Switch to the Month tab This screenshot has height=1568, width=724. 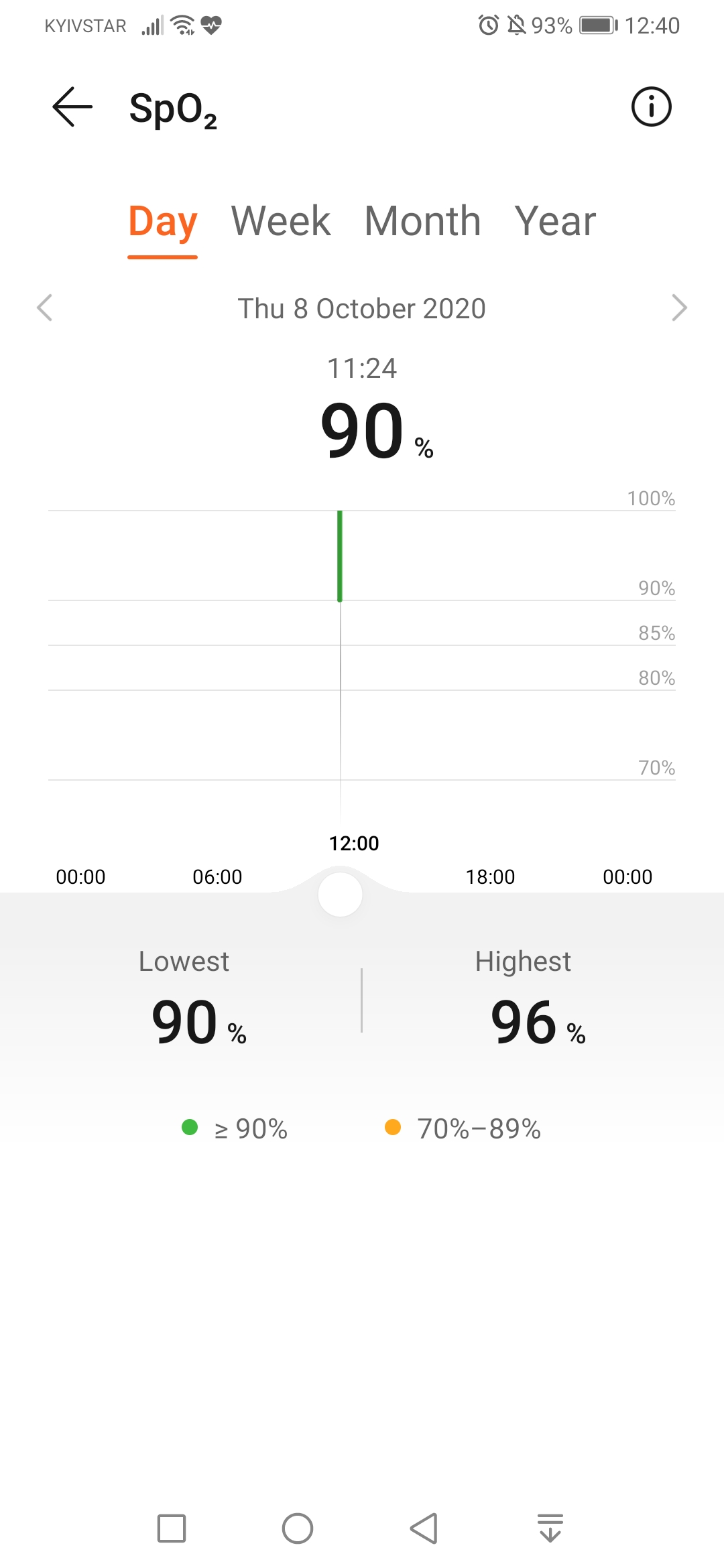(x=423, y=220)
